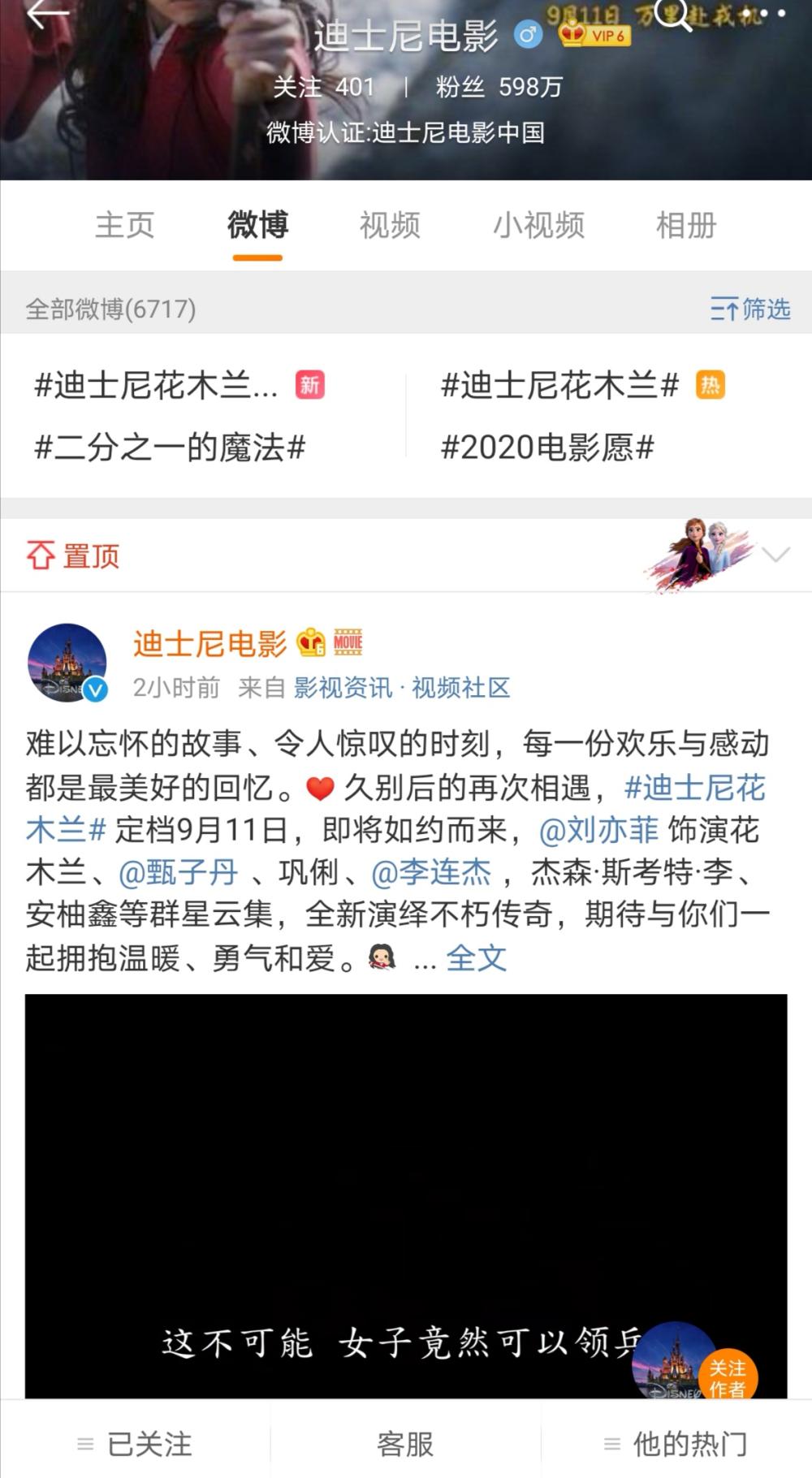Play the Mulan video in post
812x1478 pixels.
click(x=406, y=1194)
